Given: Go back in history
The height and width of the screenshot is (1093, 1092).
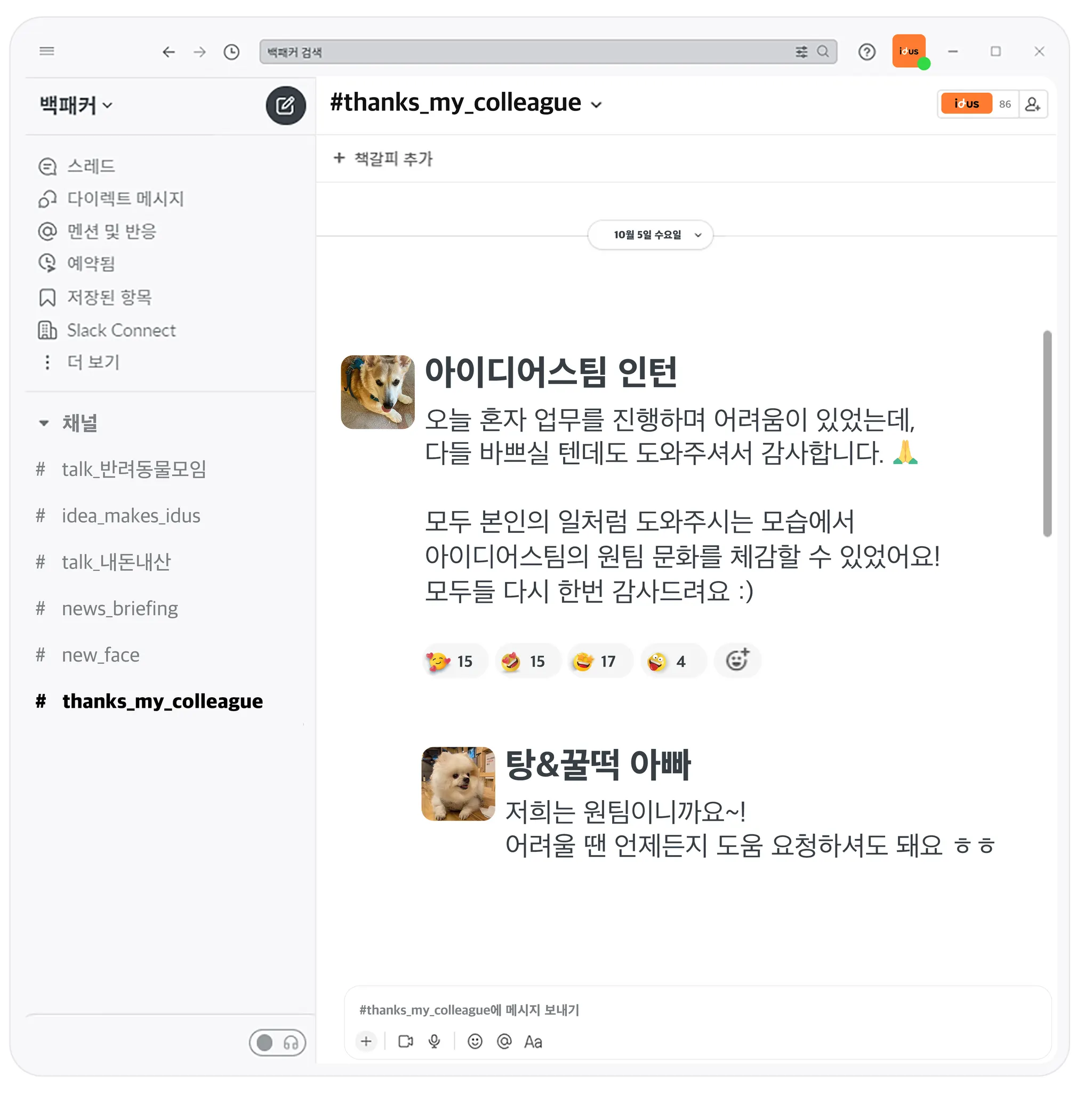Looking at the screenshot, I should 168,52.
